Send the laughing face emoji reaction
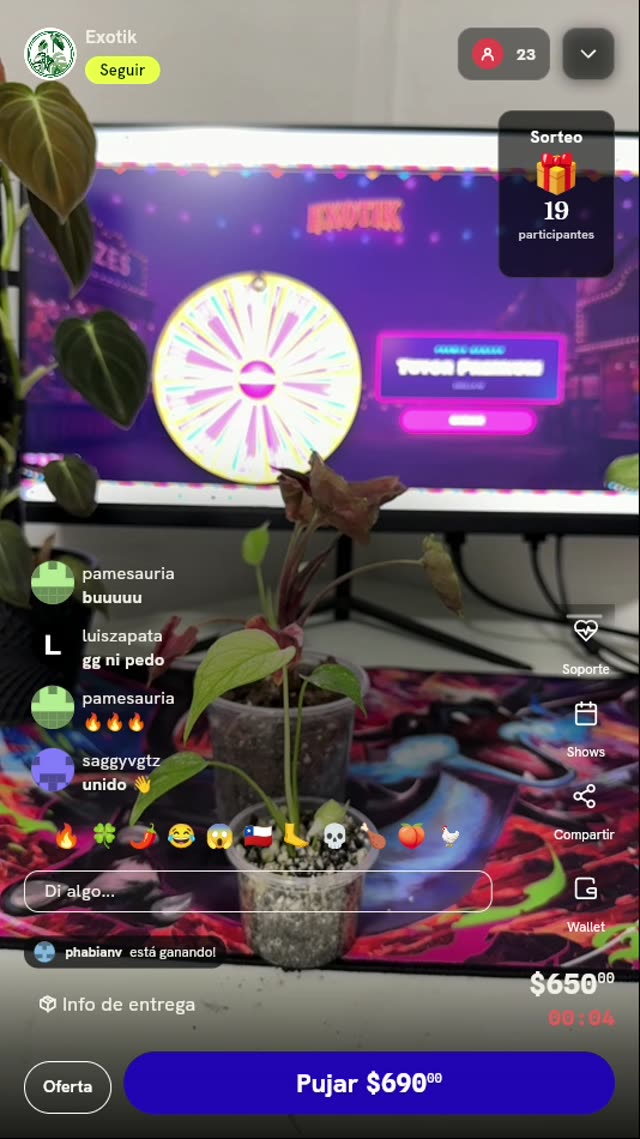This screenshot has height=1139, width=640. [181, 837]
